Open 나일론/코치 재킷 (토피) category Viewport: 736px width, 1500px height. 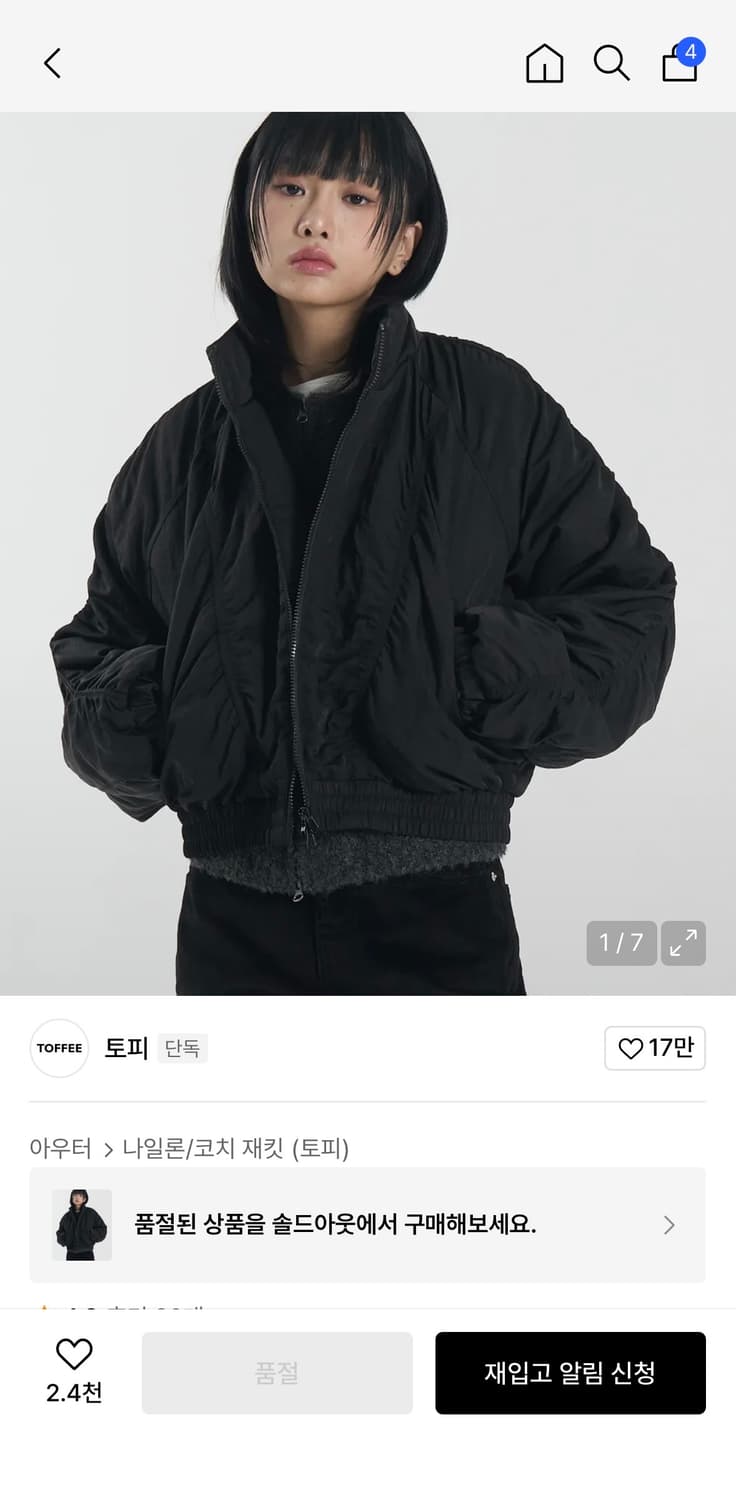point(235,1149)
